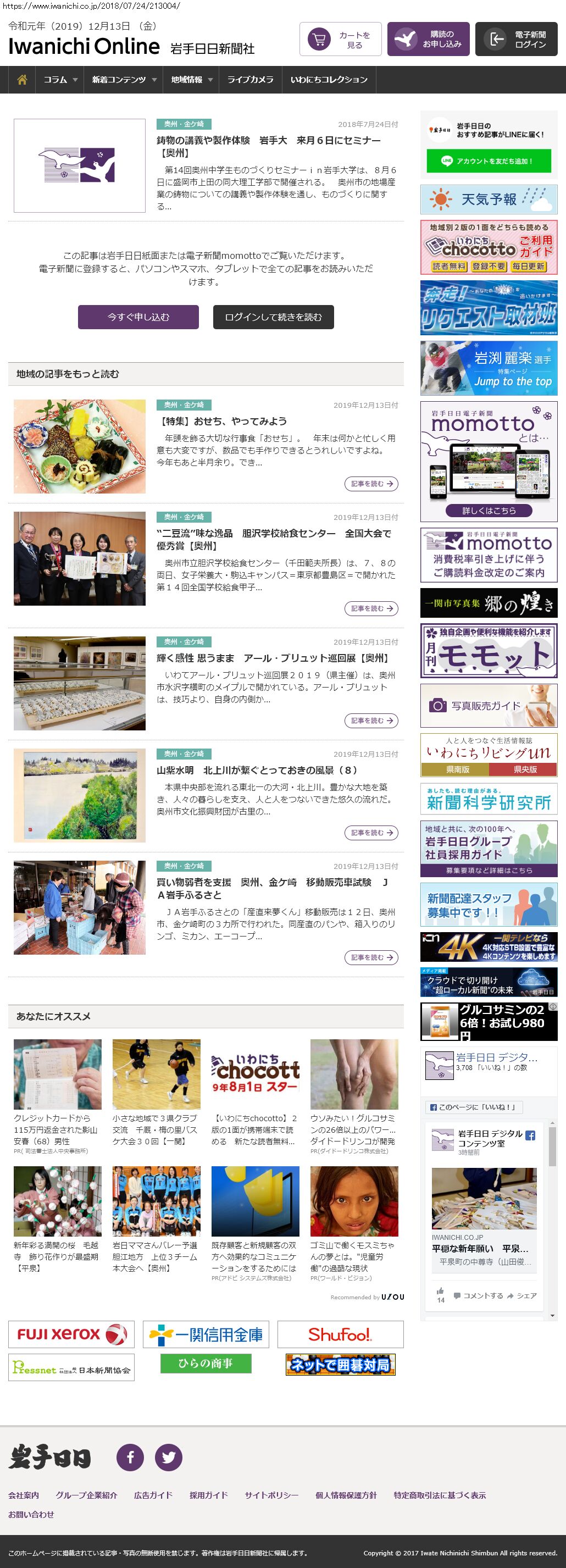Open the 写真販売ガイド banner

(x=489, y=706)
